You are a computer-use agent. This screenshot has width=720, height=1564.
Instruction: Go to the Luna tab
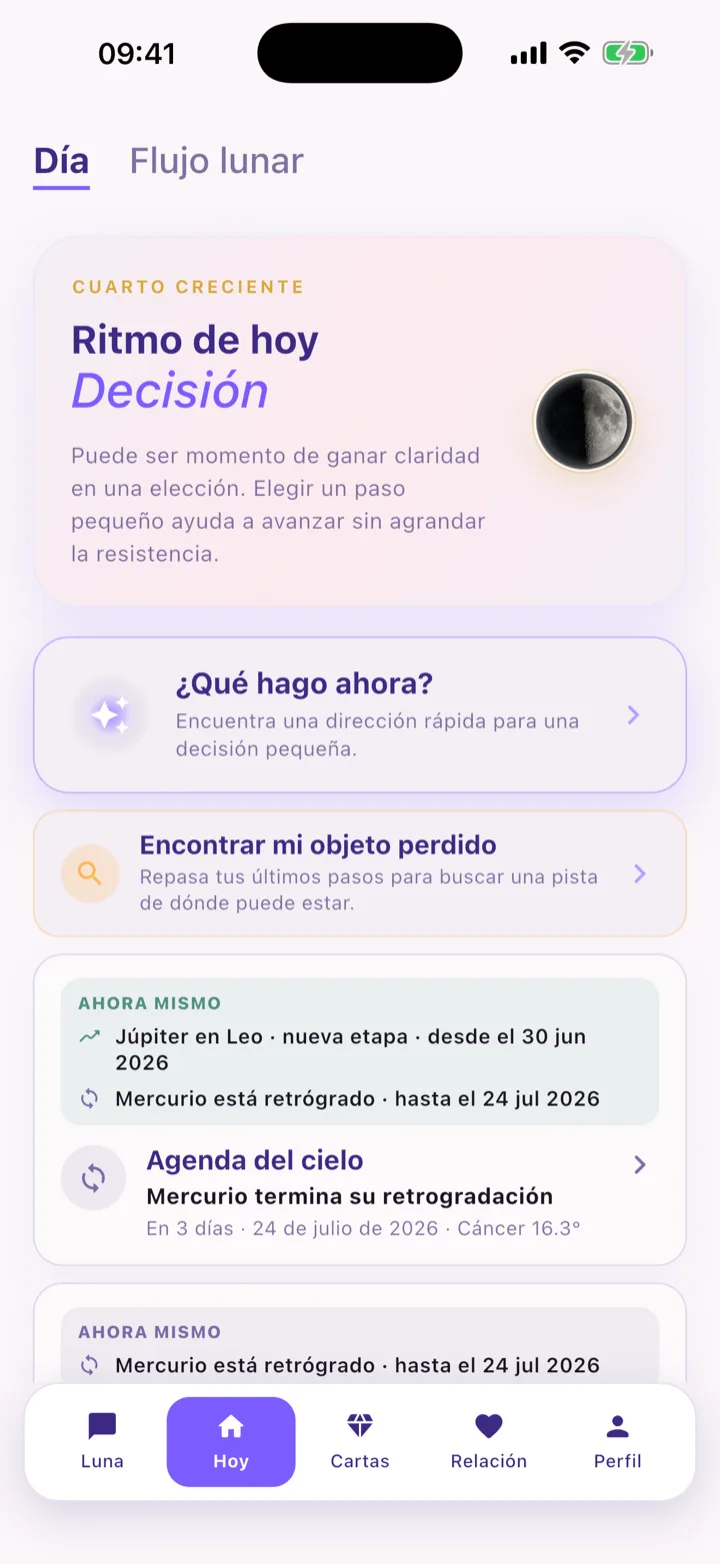[102, 1442]
